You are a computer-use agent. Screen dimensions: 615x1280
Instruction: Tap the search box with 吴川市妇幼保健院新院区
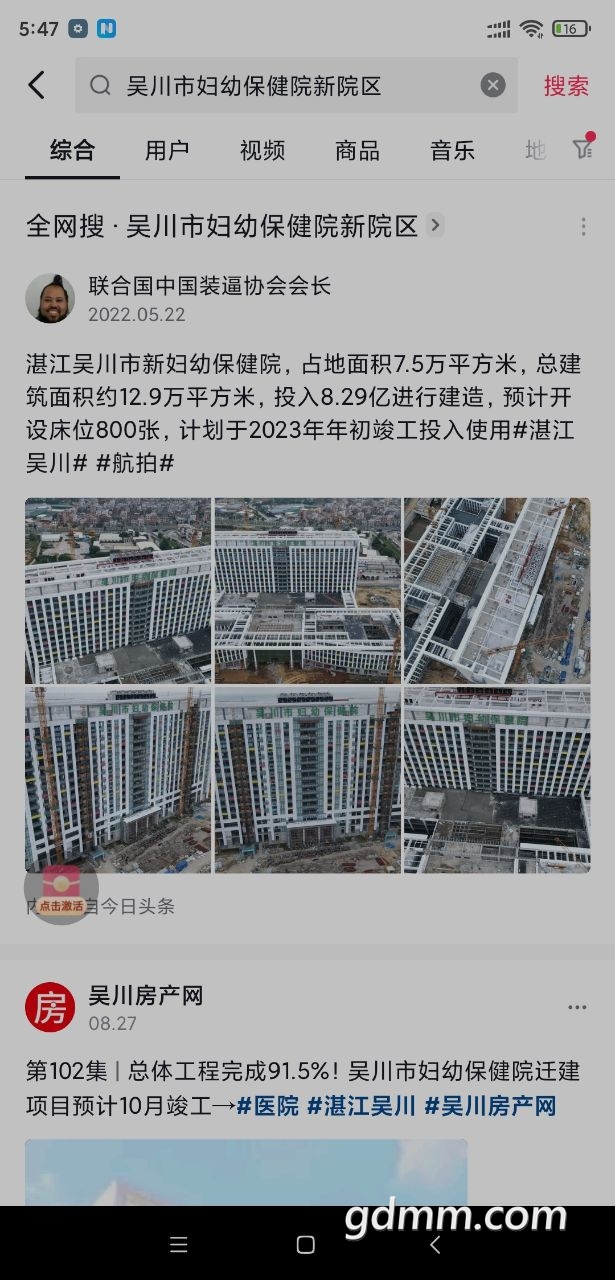290,86
